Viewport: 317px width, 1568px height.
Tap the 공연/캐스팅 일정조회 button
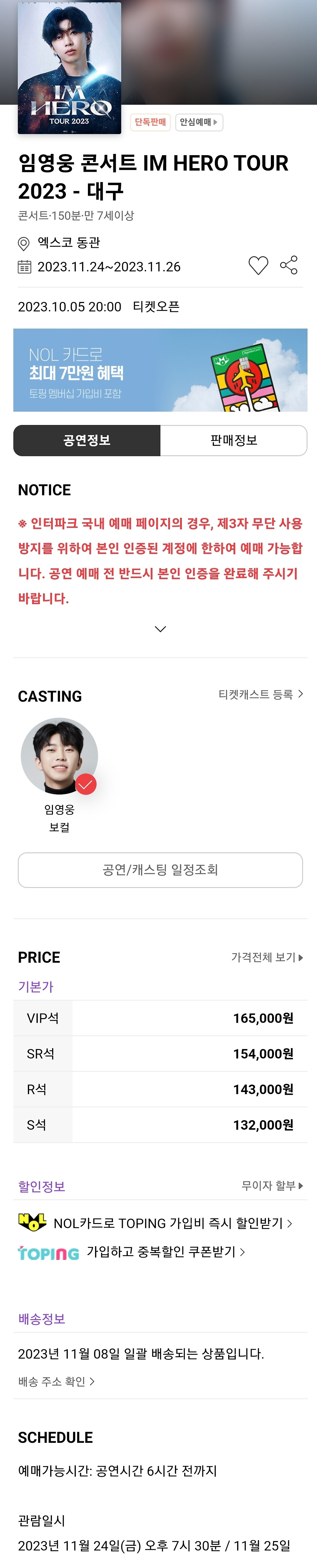[x=160, y=870]
